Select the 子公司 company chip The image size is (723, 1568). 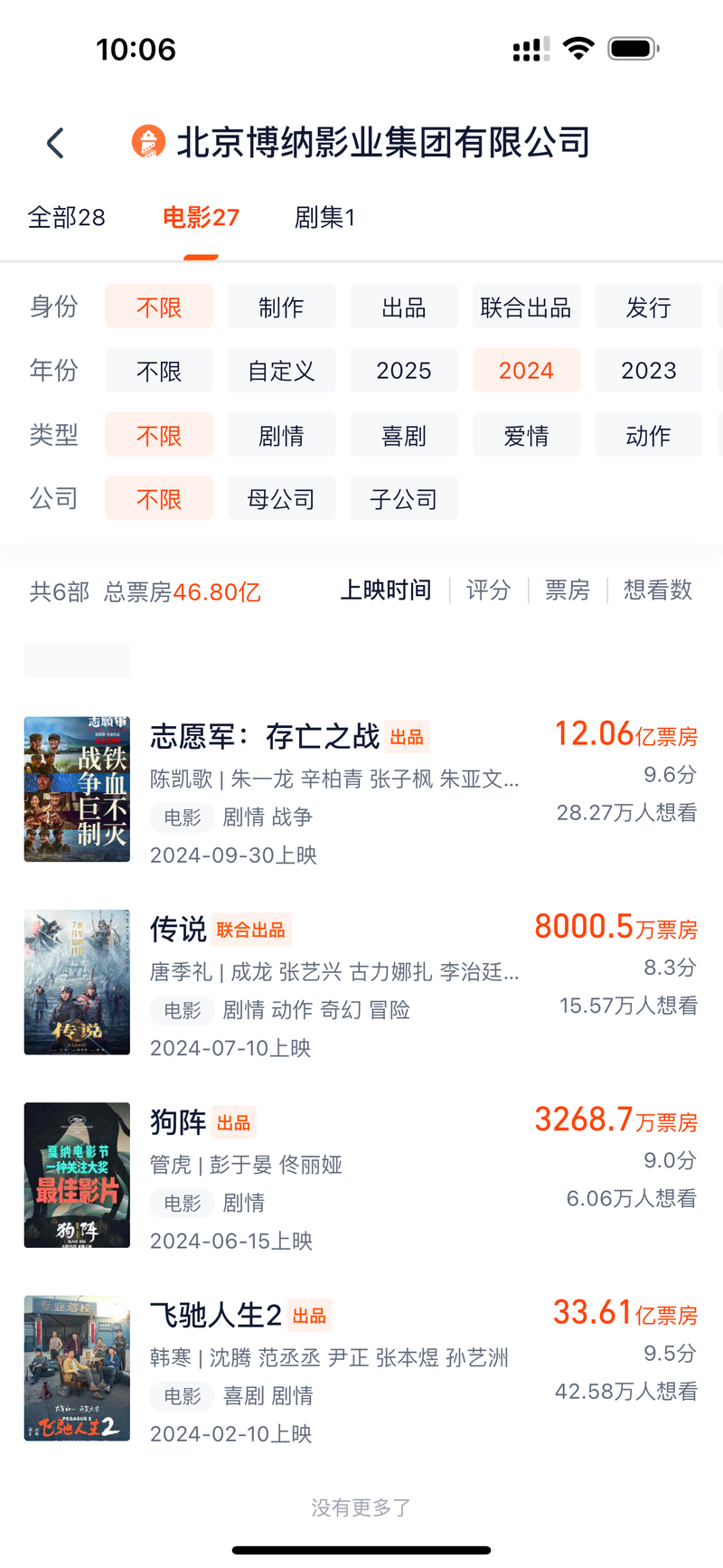coord(403,499)
